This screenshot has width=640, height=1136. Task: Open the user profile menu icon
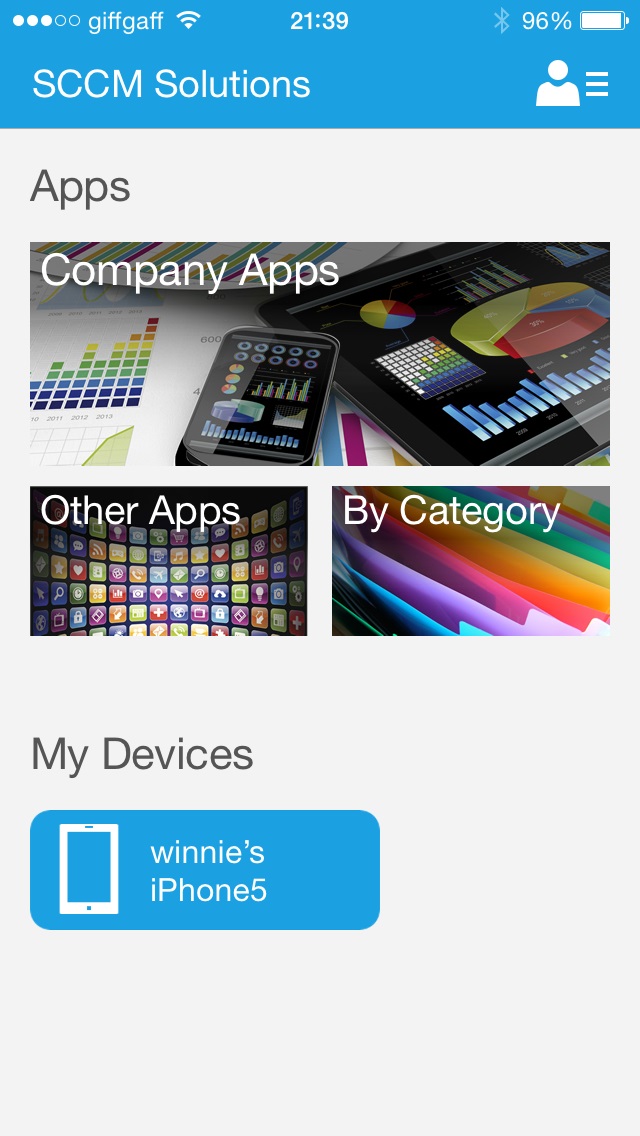[x=571, y=84]
